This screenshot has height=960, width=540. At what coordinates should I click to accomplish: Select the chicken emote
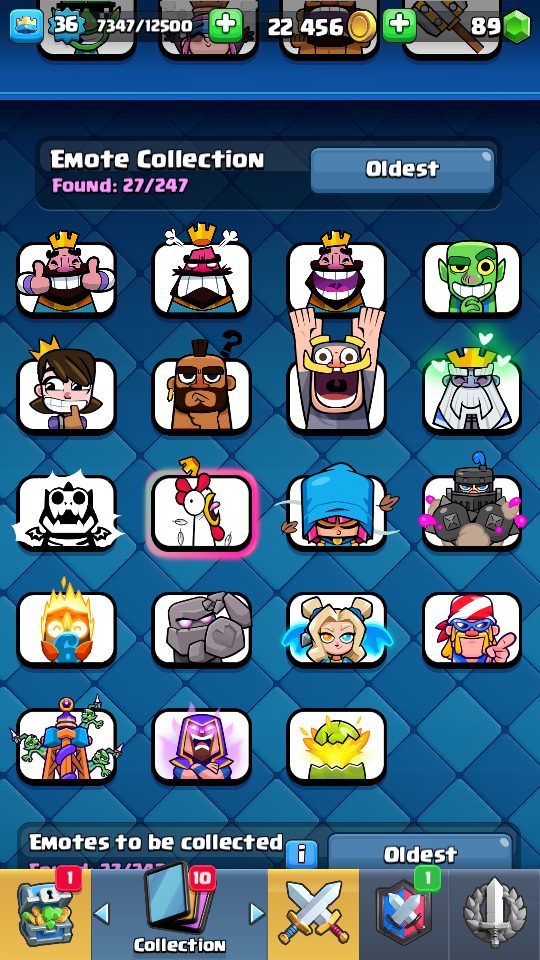pyautogui.click(x=201, y=512)
